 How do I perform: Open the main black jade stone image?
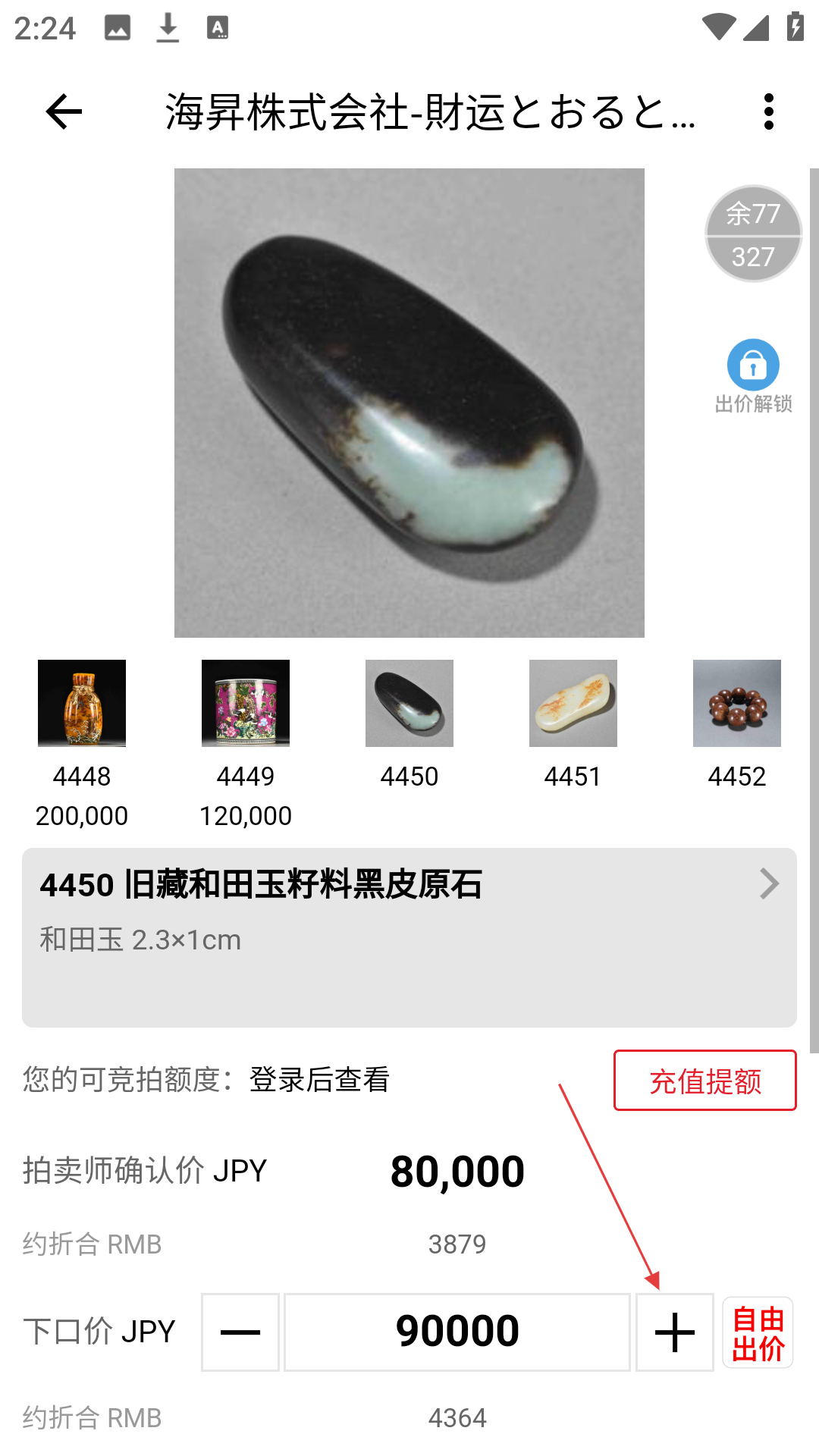coord(409,403)
